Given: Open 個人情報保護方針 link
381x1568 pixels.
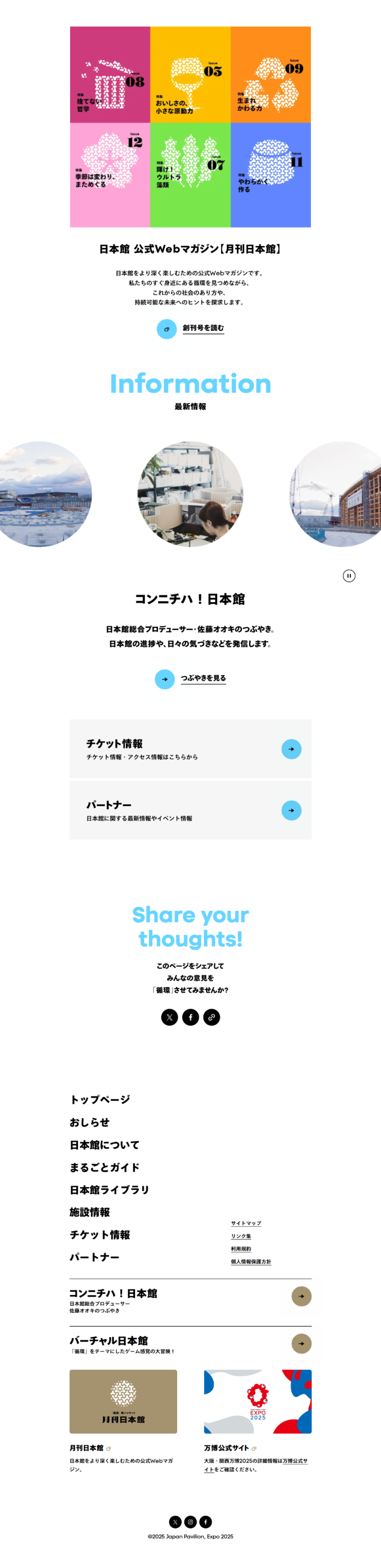Looking at the screenshot, I should pyautogui.click(x=251, y=1261).
